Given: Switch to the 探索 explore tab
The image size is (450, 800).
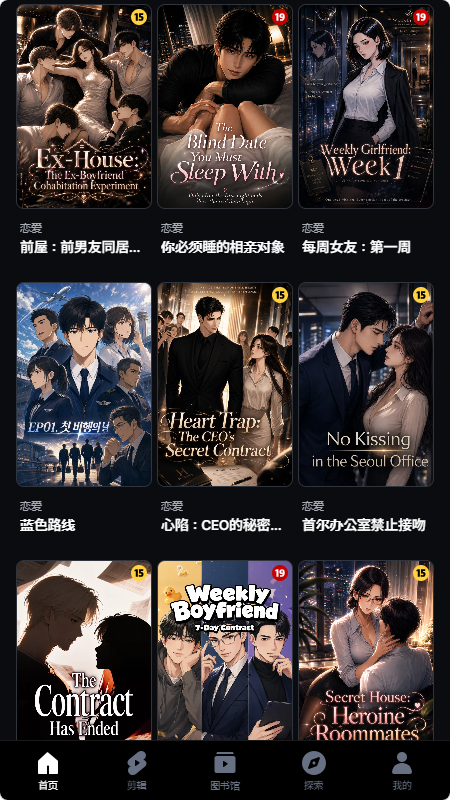Looking at the screenshot, I should click(313, 771).
